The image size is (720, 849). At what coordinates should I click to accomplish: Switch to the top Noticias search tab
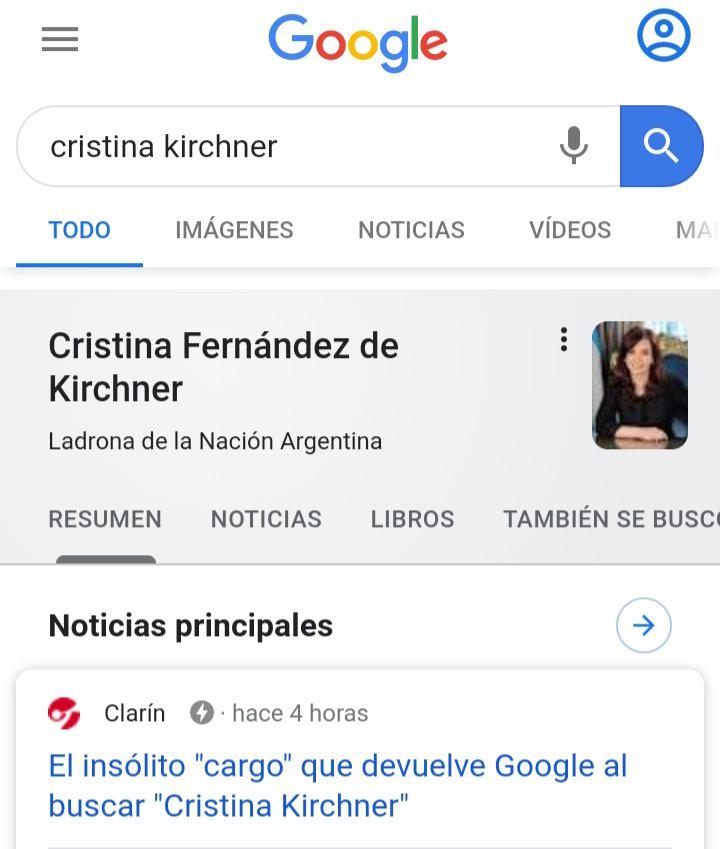411,230
